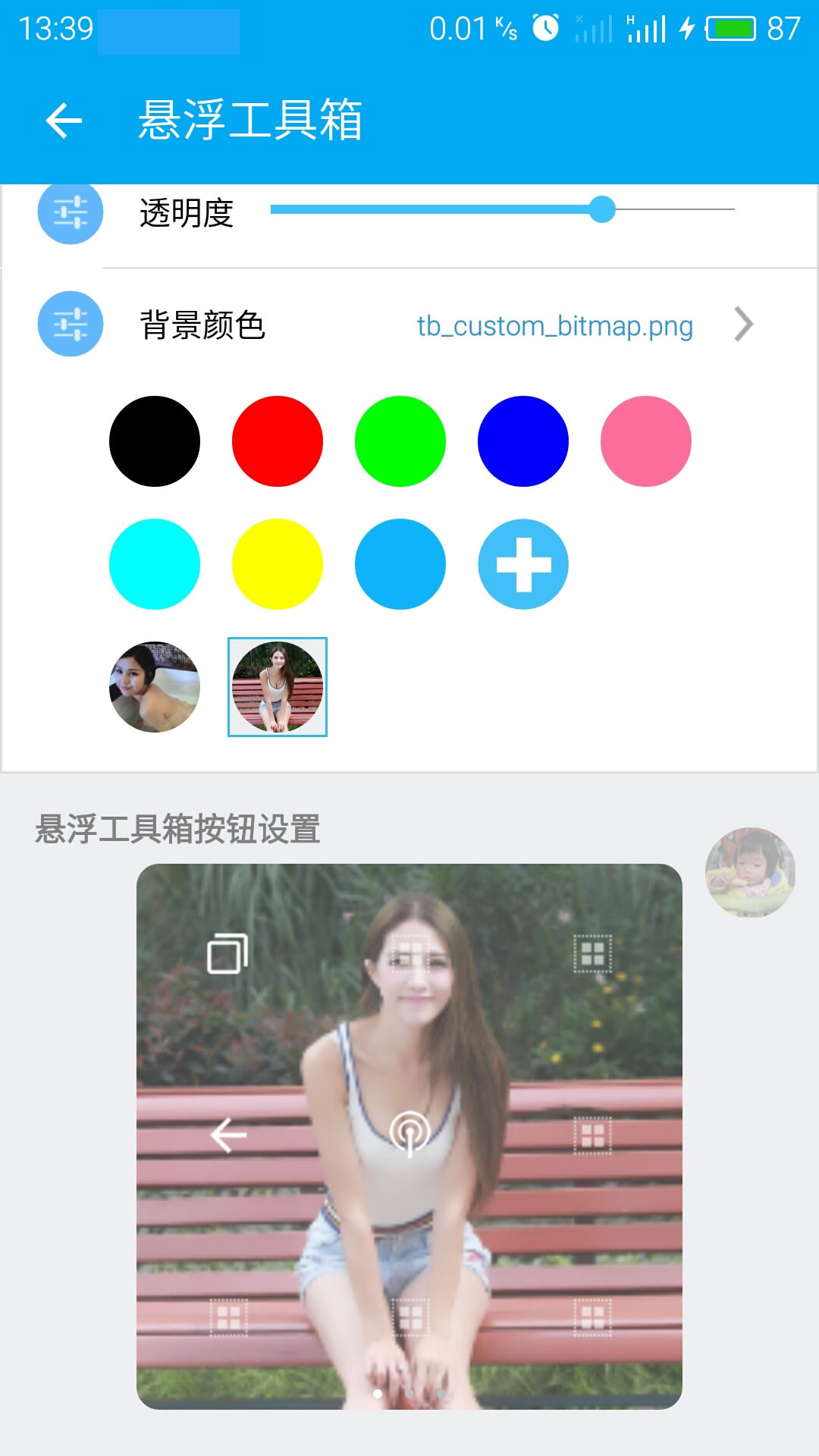Select the red background color
The width and height of the screenshot is (819, 1456).
coord(278,441)
